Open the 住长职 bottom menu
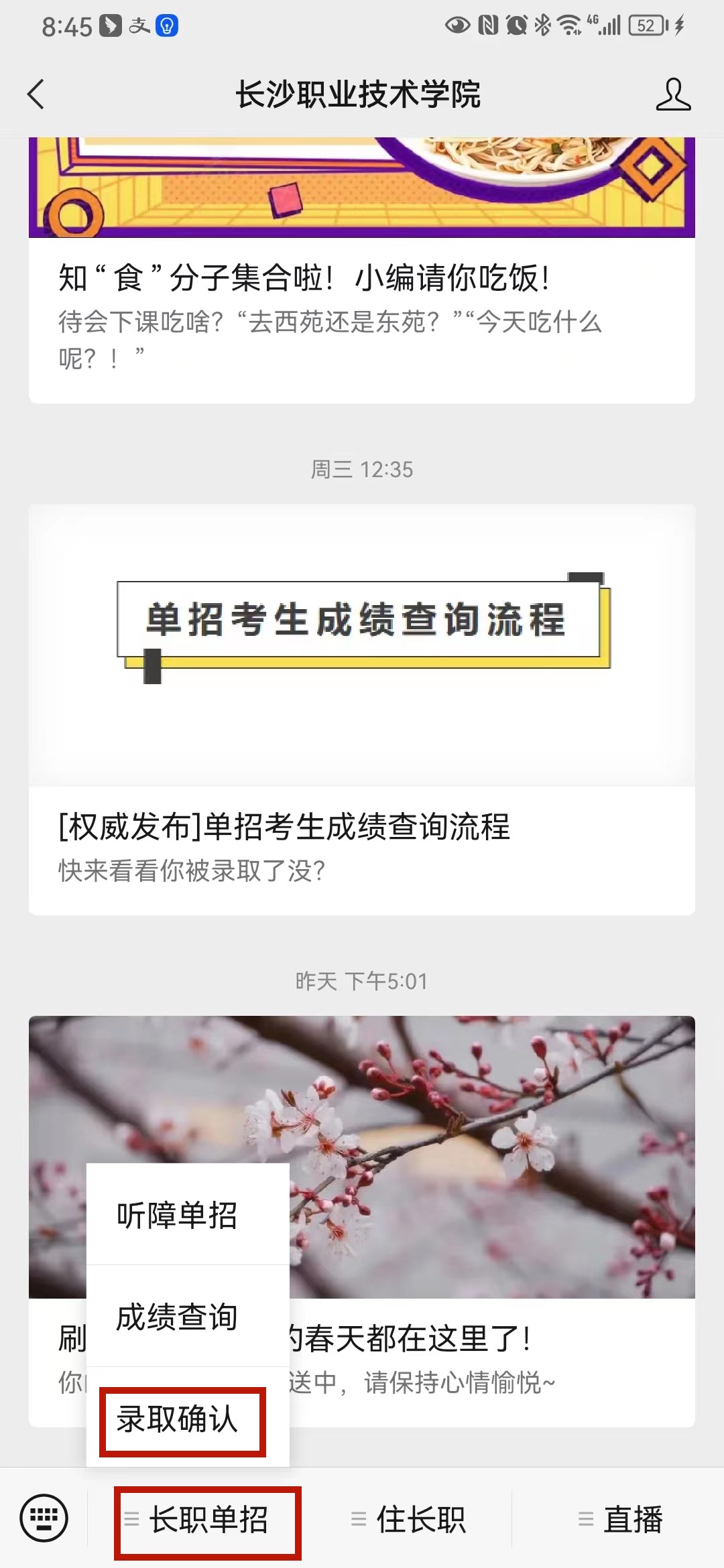This screenshot has width=724, height=1568. [409, 1519]
